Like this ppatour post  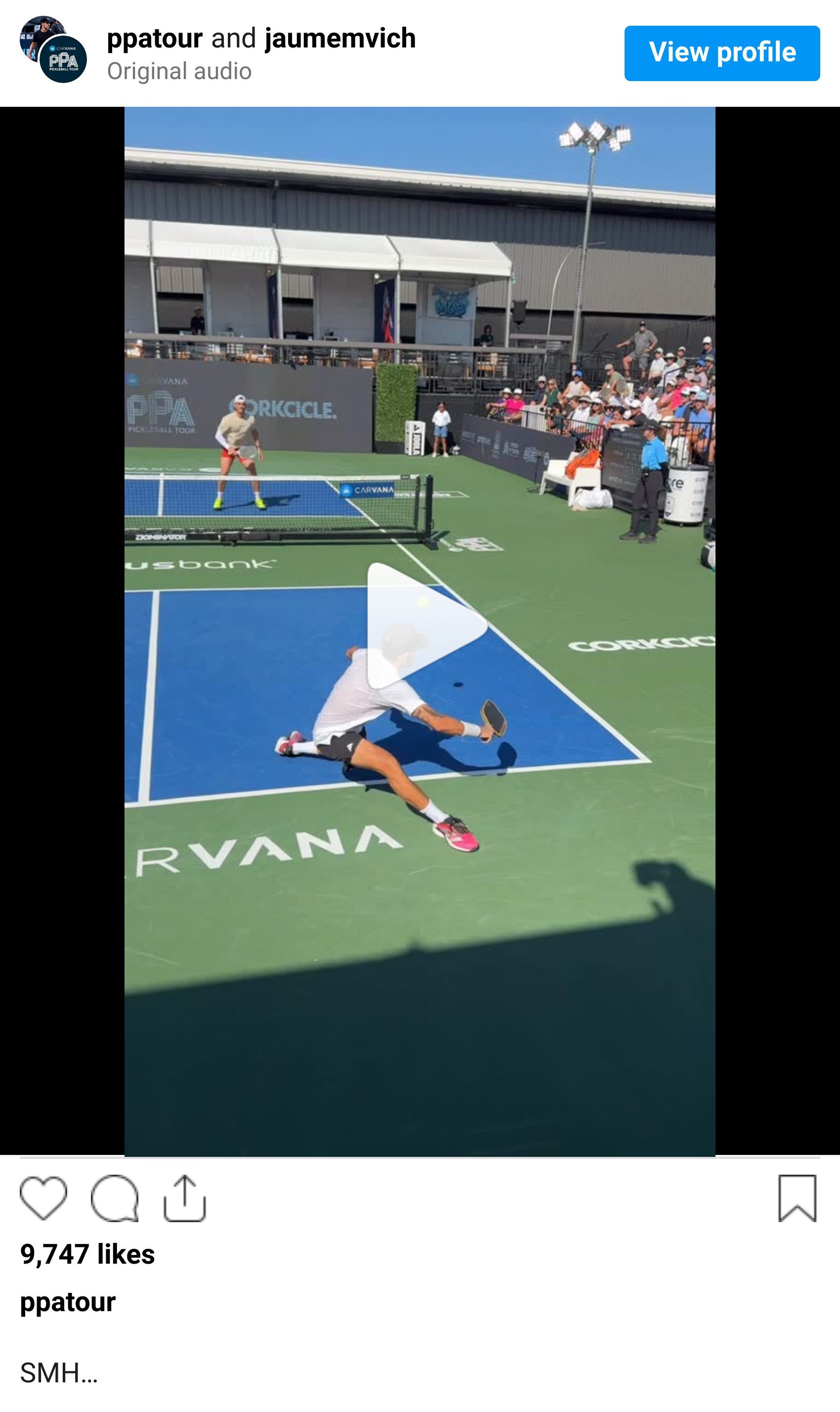coord(43,1198)
